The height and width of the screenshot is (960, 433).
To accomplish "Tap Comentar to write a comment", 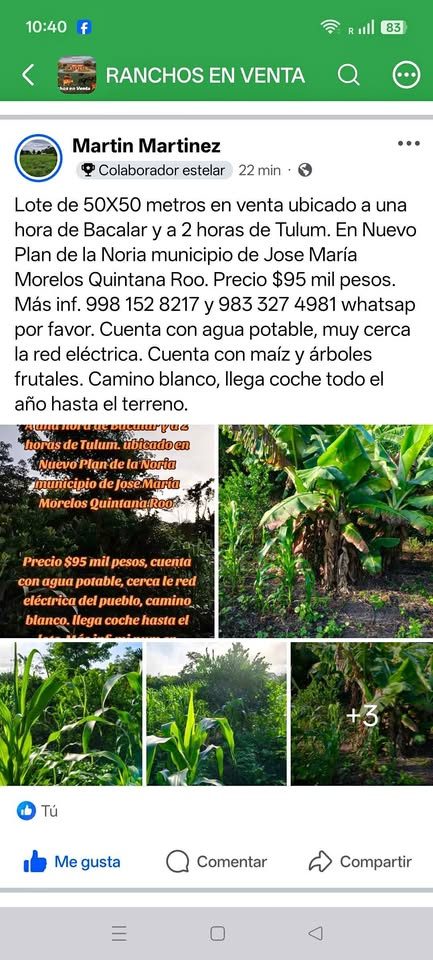I will pyautogui.click(x=217, y=862).
